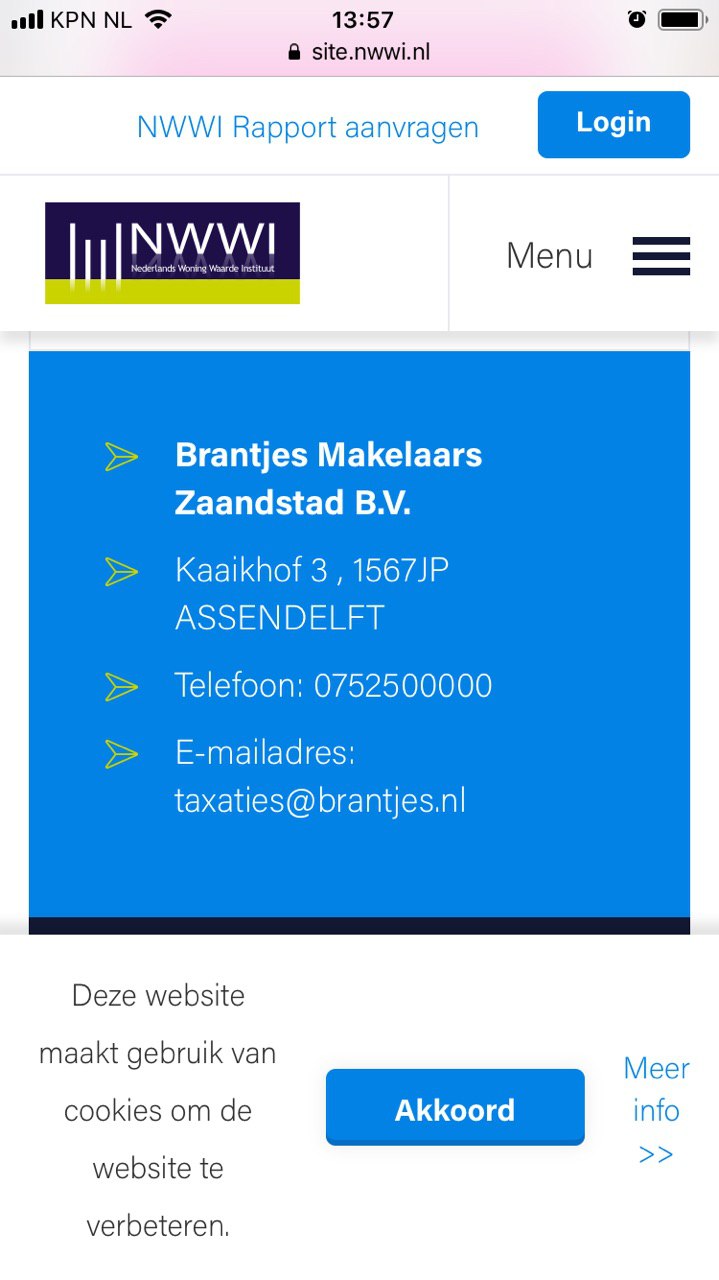Screen dimensions: 719x1280
Task: Accept cookies with Akkoord
Action: 455,1109
